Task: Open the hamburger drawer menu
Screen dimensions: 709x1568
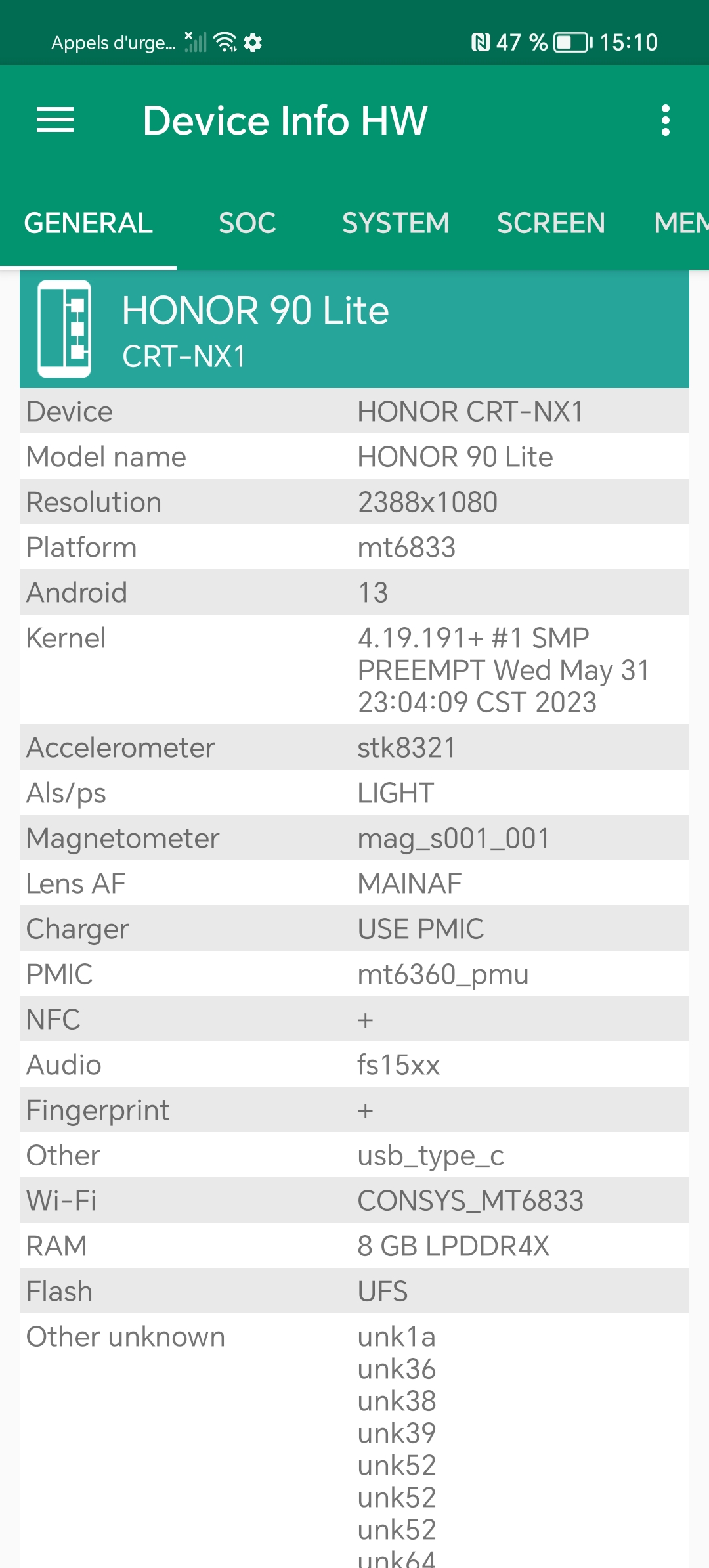Action: pos(55,120)
